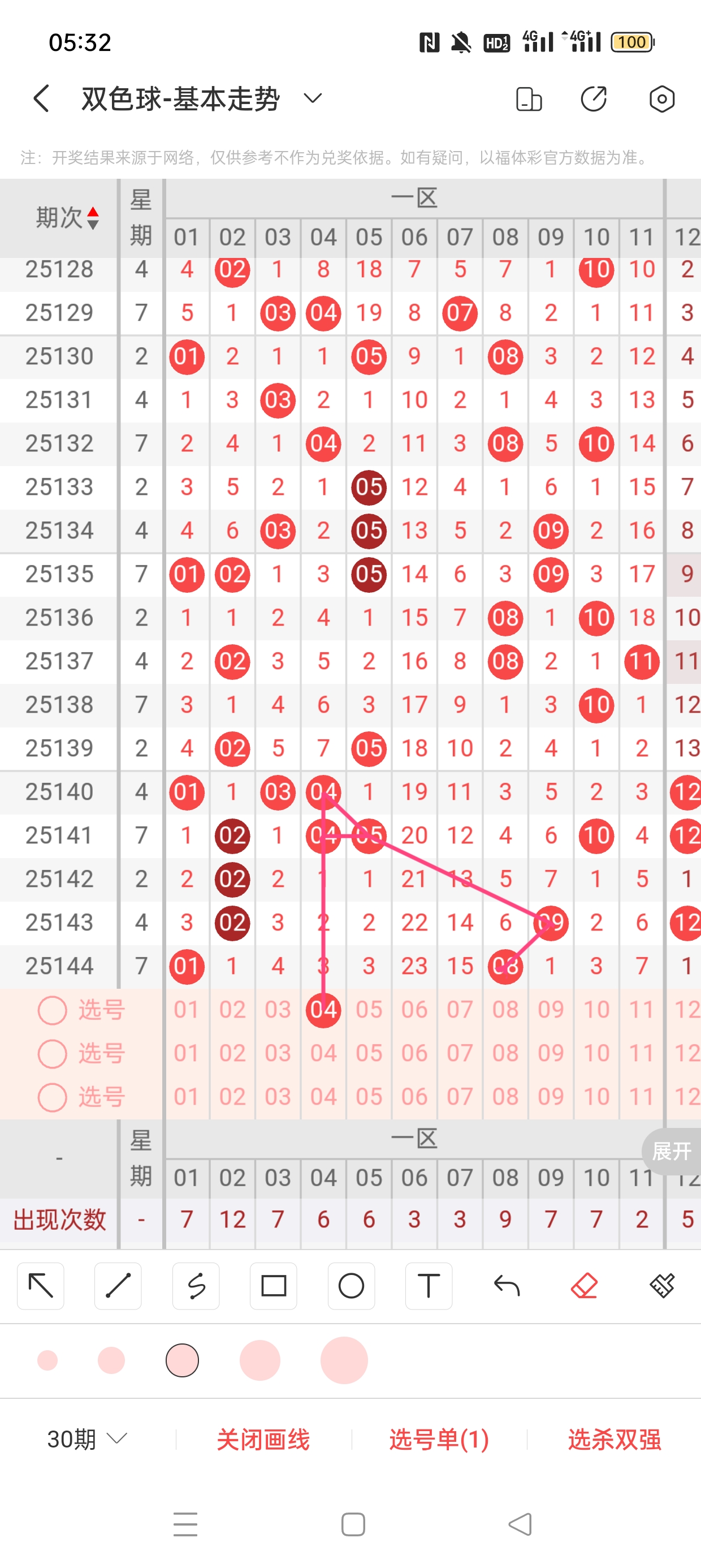Viewport: 701px width, 1568px height.
Task: Choose the arrow drawing tool
Action: point(41,1286)
